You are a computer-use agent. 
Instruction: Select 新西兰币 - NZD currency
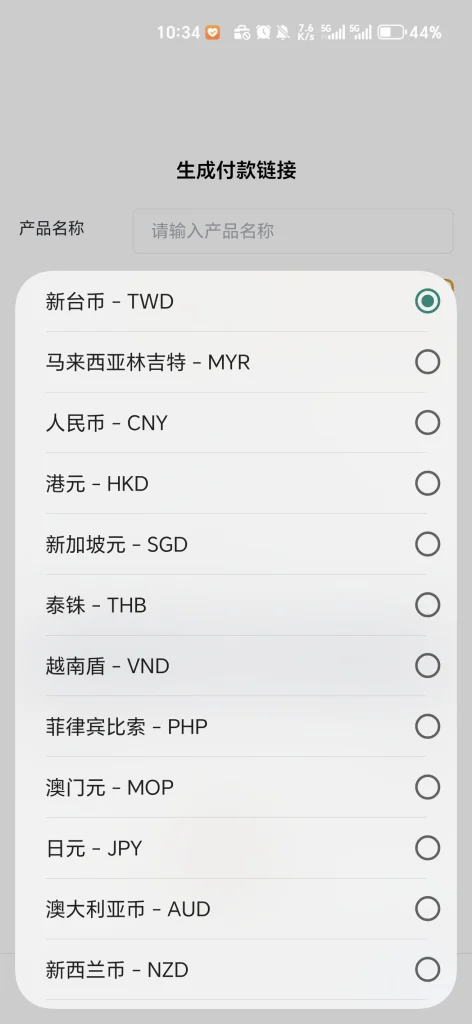236,969
